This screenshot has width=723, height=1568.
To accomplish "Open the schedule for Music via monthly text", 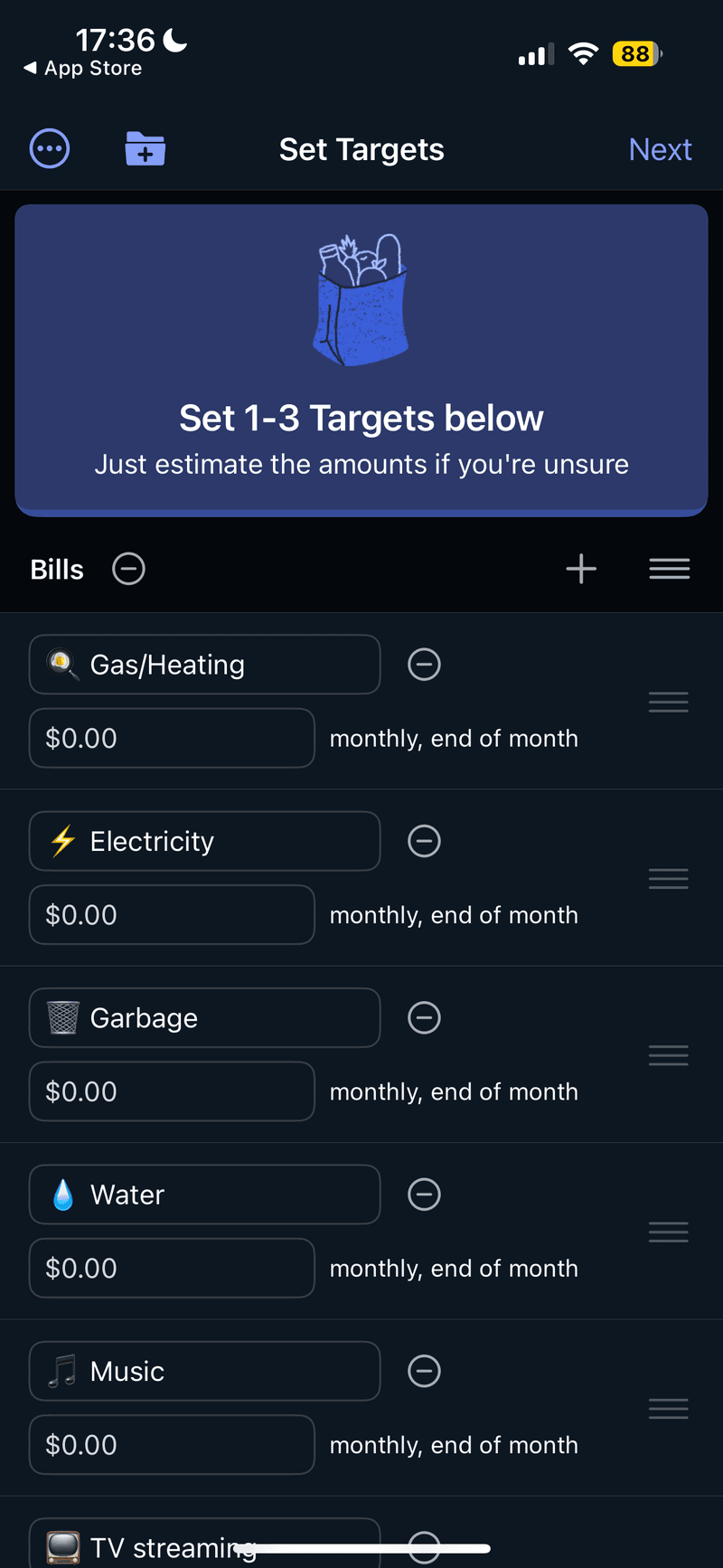I will click(454, 1444).
